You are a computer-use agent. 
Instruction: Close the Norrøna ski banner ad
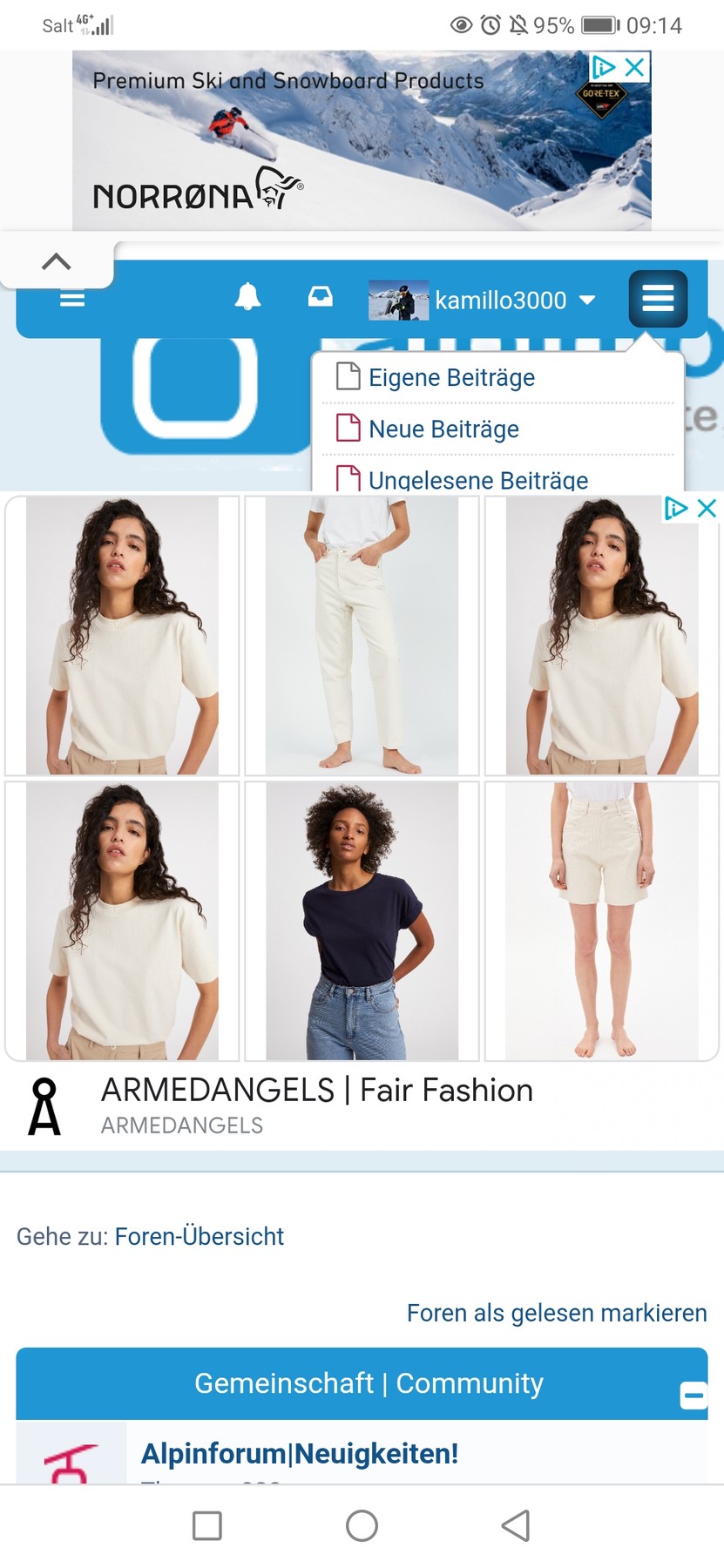pyautogui.click(x=636, y=67)
